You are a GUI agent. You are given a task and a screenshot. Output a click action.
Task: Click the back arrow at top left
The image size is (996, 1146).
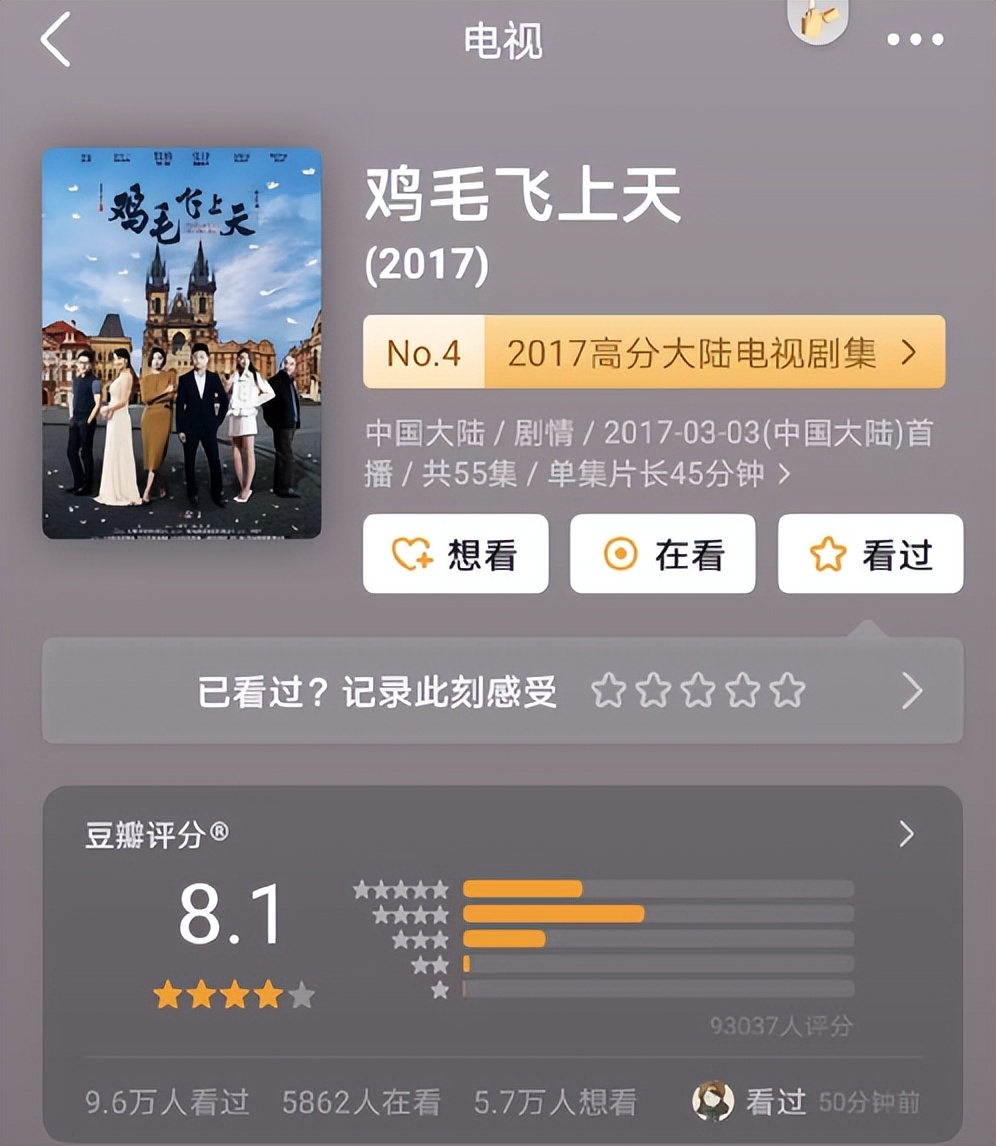tap(52, 42)
